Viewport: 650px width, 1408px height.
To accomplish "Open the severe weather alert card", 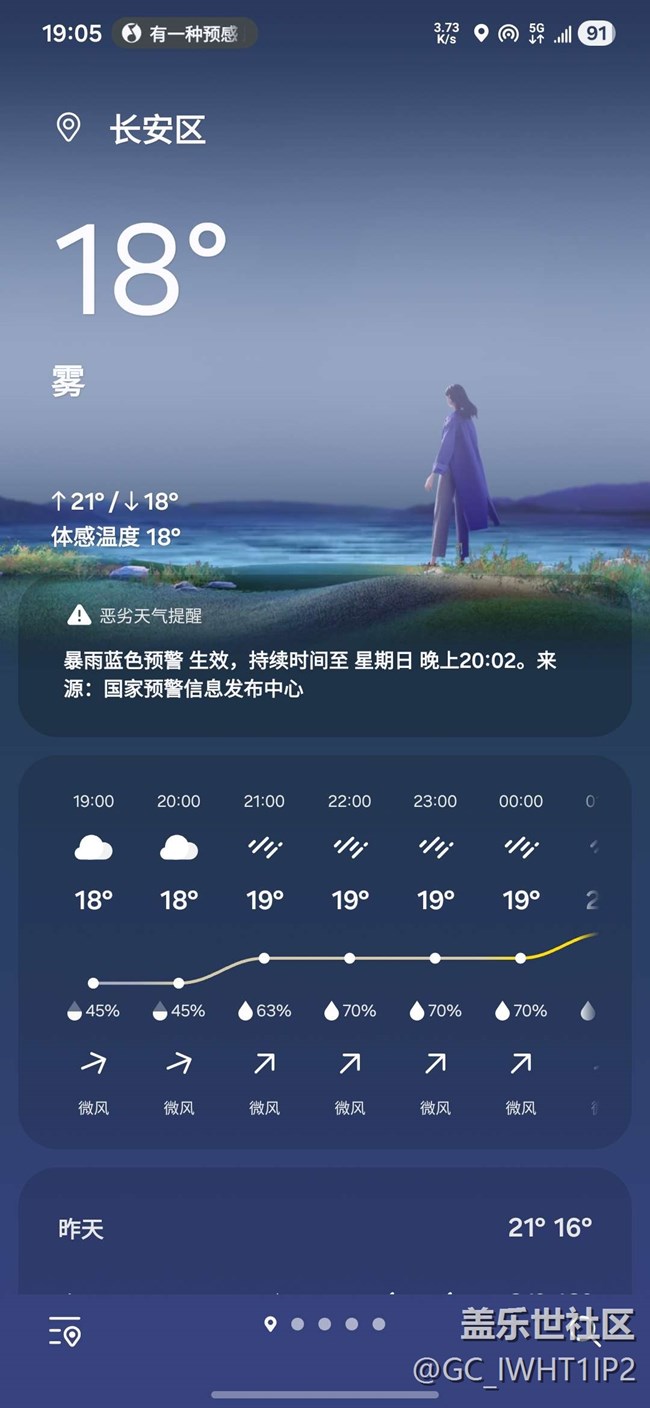I will tap(324, 658).
